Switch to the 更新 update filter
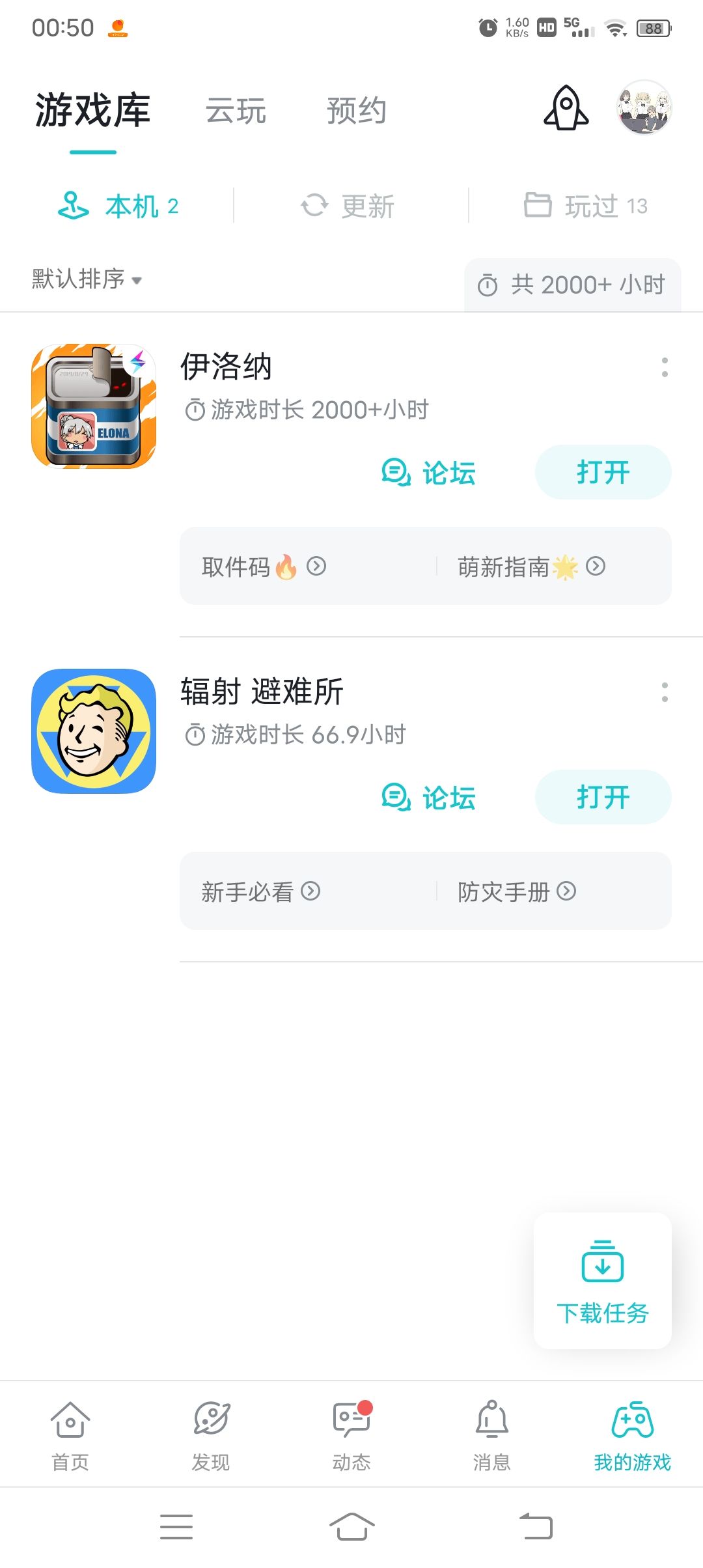Image resolution: width=703 pixels, height=1568 pixels. tap(349, 206)
